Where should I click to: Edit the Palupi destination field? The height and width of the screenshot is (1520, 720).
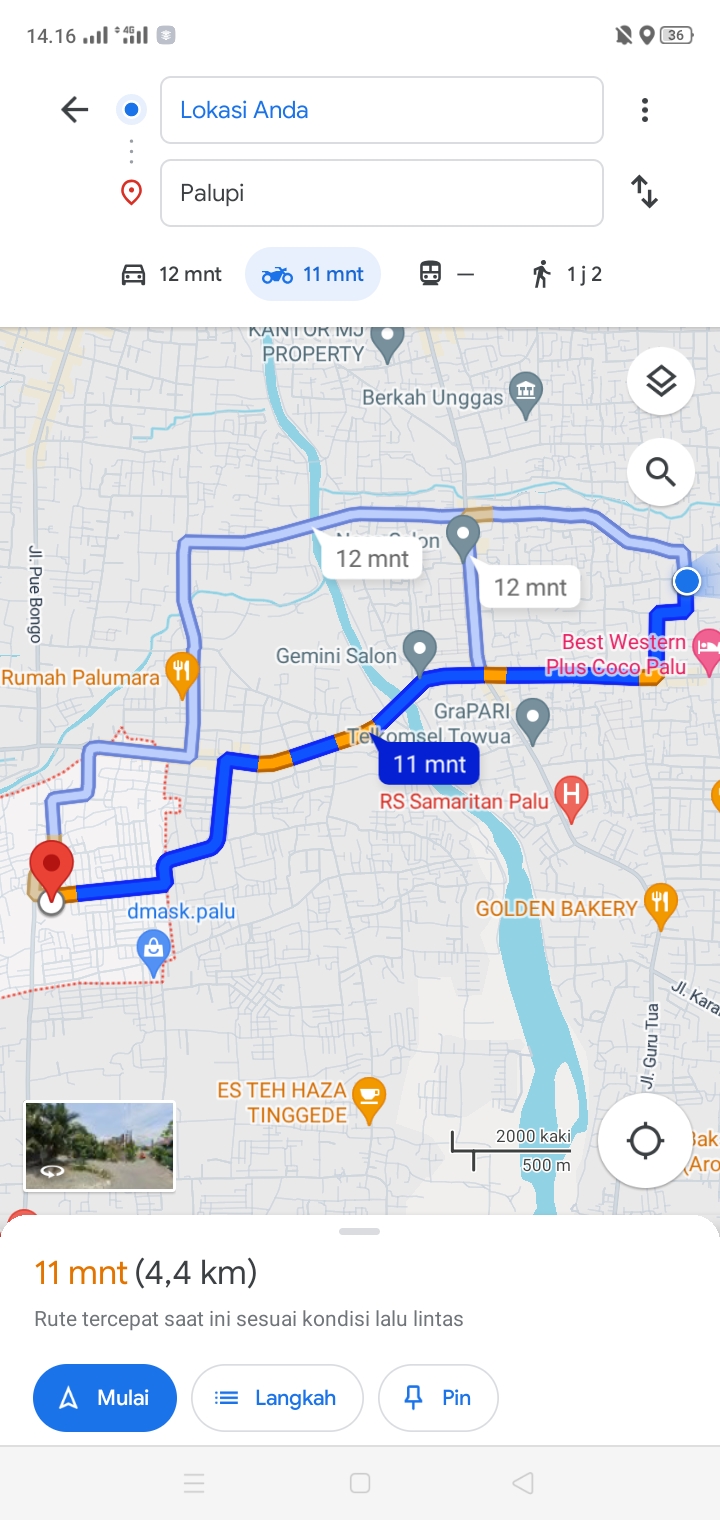click(x=382, y=193)
